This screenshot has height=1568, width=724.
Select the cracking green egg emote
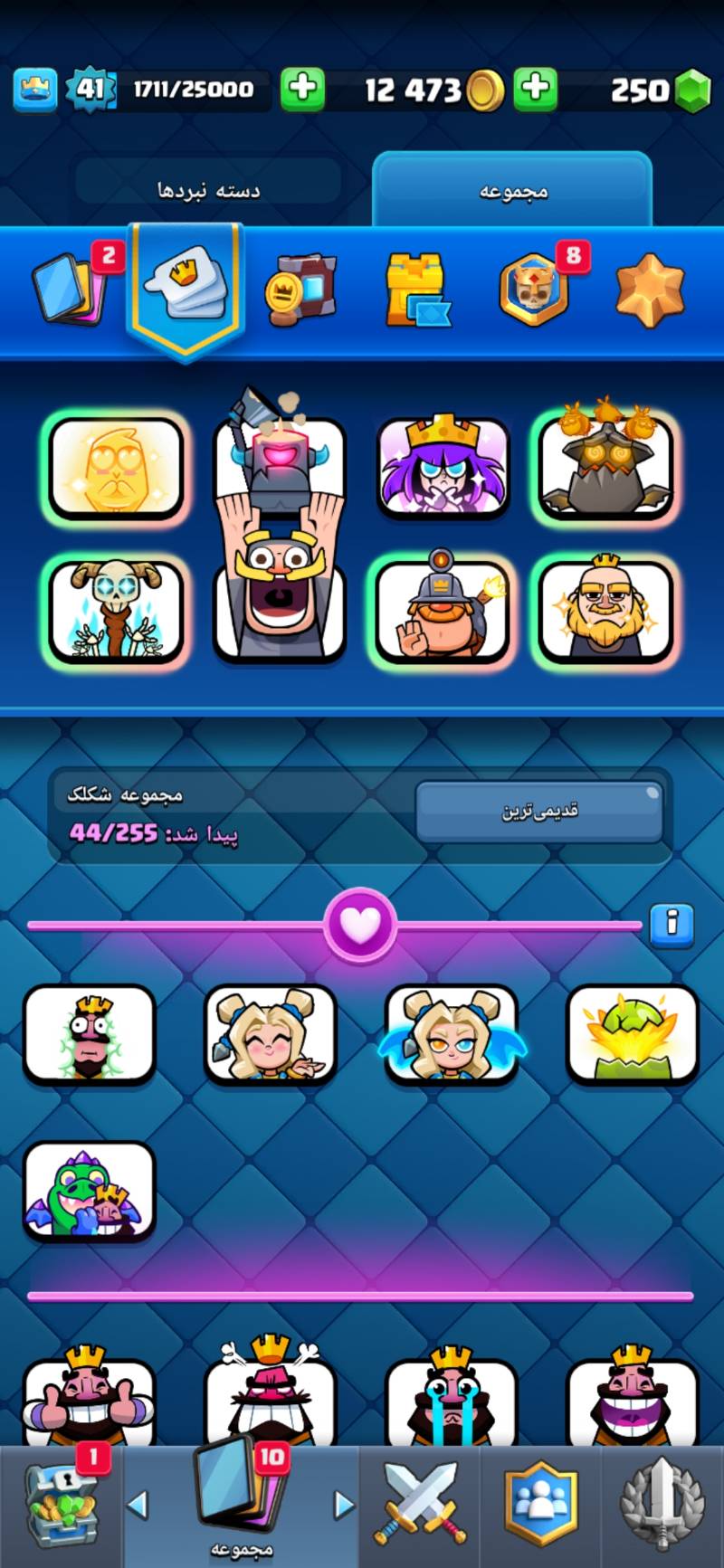pos(632,1034)
